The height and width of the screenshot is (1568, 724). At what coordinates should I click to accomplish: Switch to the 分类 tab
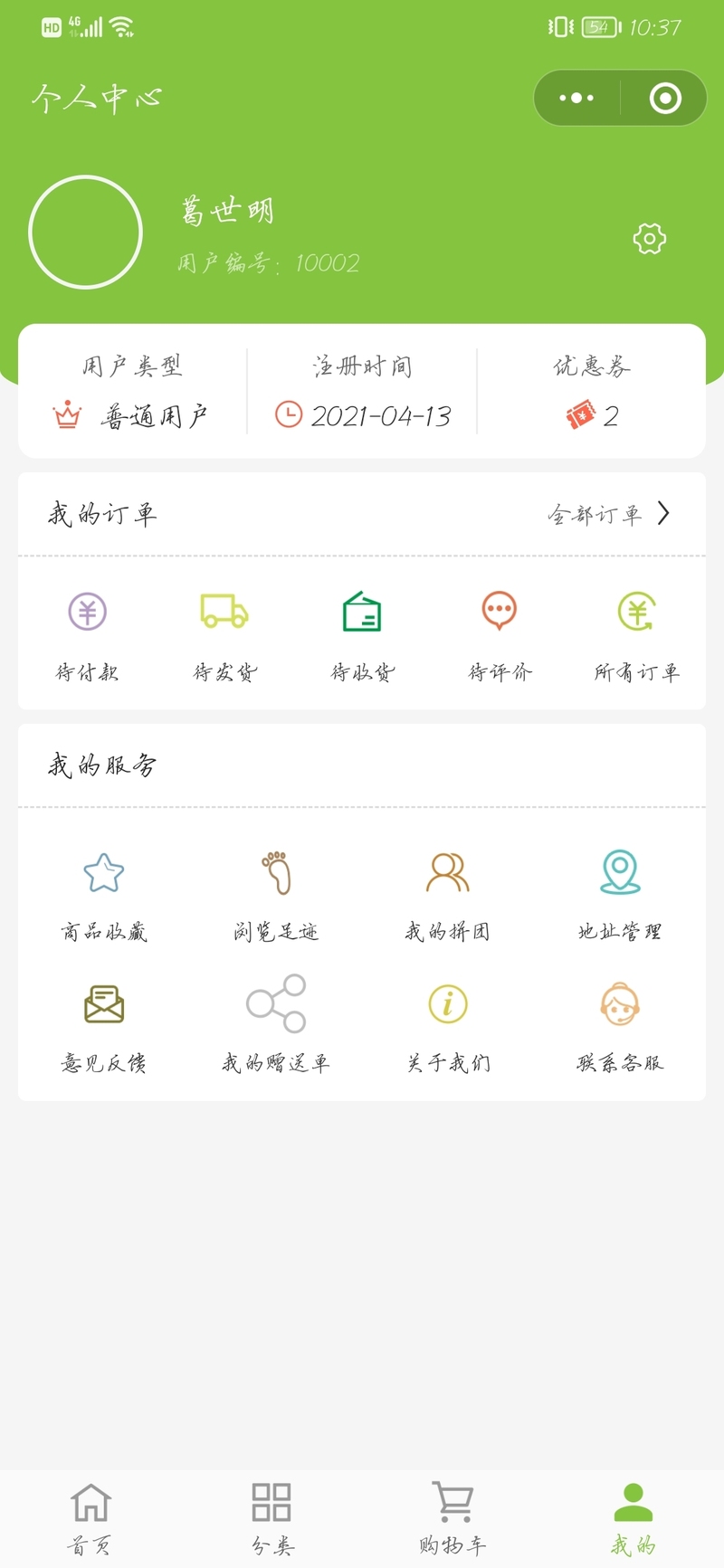[271, 1519]
